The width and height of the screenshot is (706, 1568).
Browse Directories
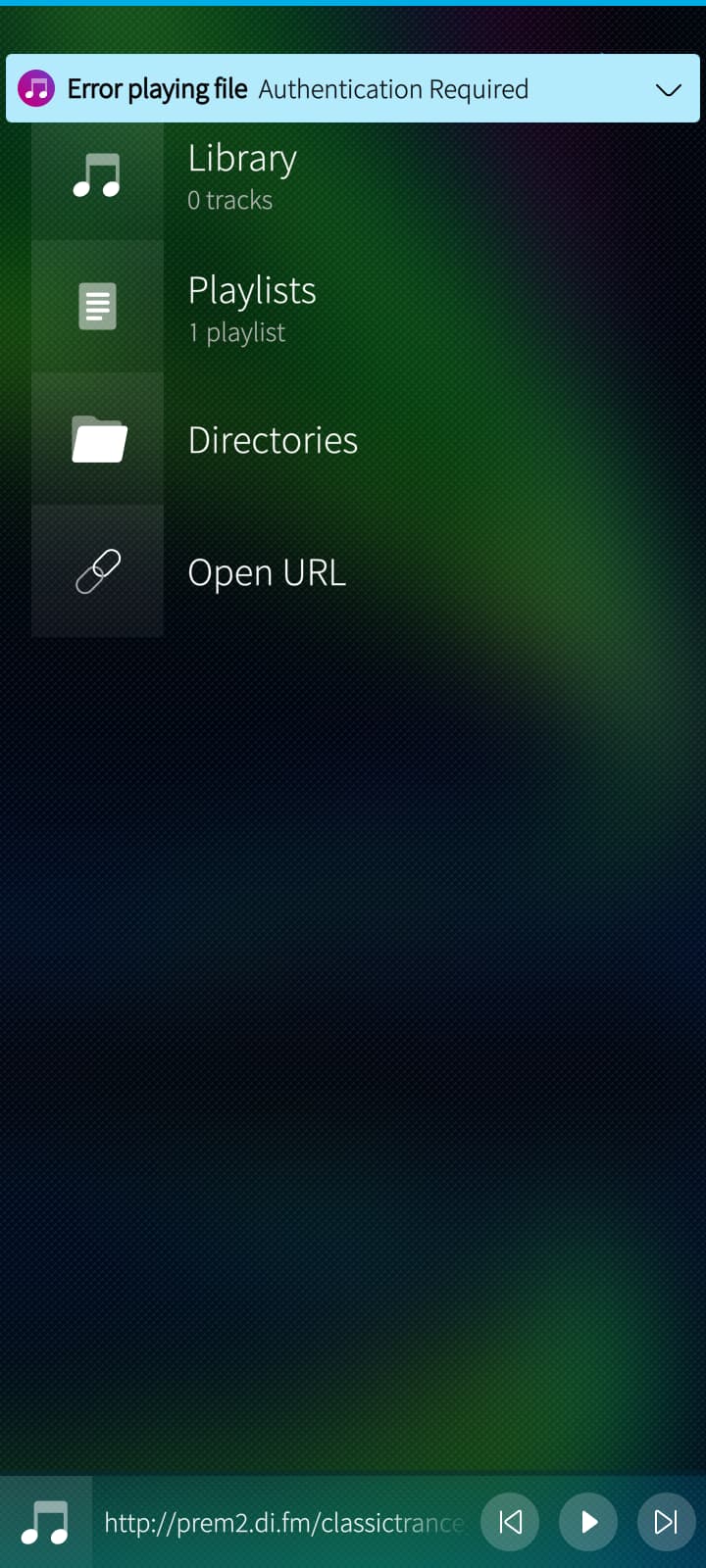pos(273,440)
